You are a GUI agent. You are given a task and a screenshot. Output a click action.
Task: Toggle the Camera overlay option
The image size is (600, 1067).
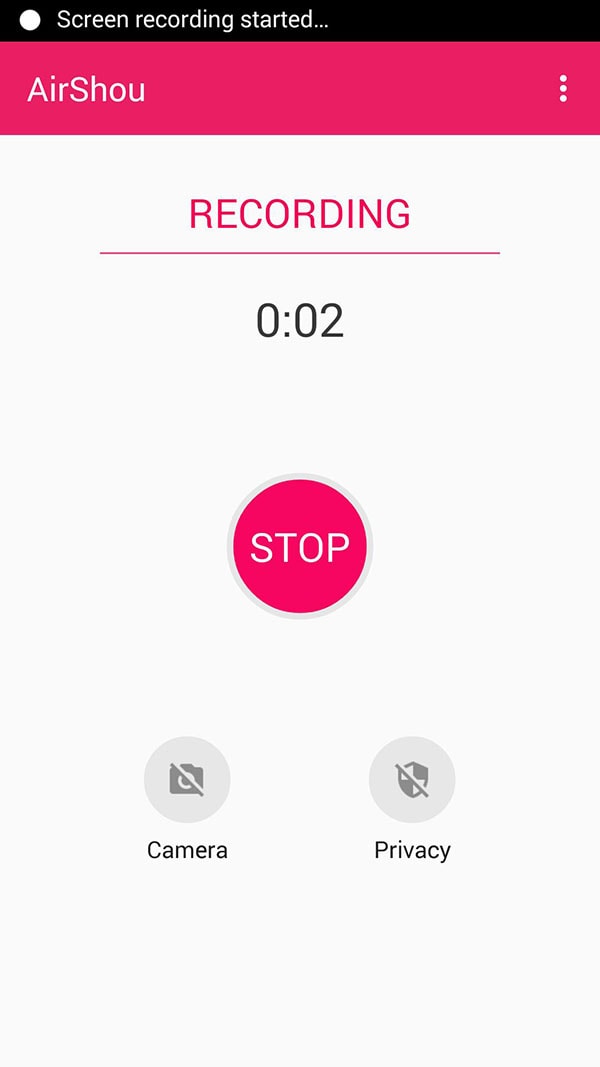coord(187,780)
